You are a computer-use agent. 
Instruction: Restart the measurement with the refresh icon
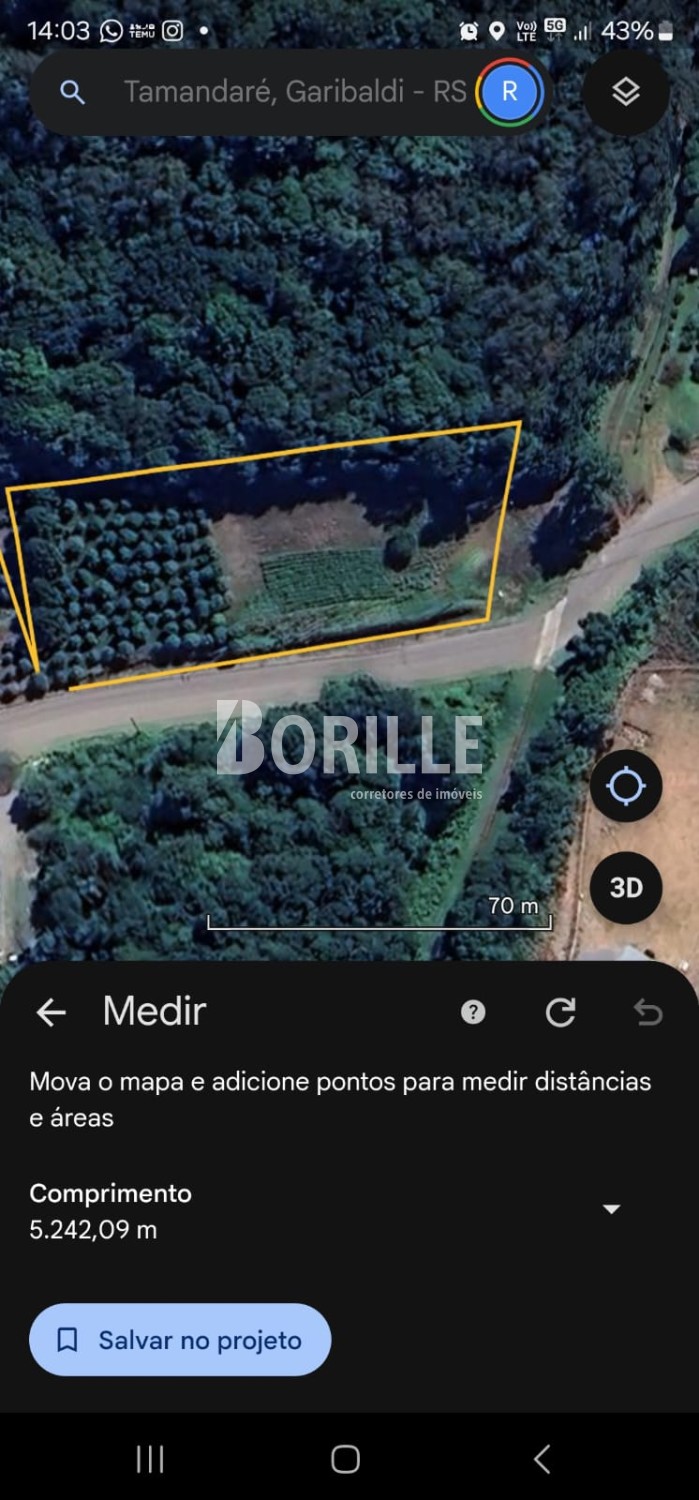[x=560, y=1013]
